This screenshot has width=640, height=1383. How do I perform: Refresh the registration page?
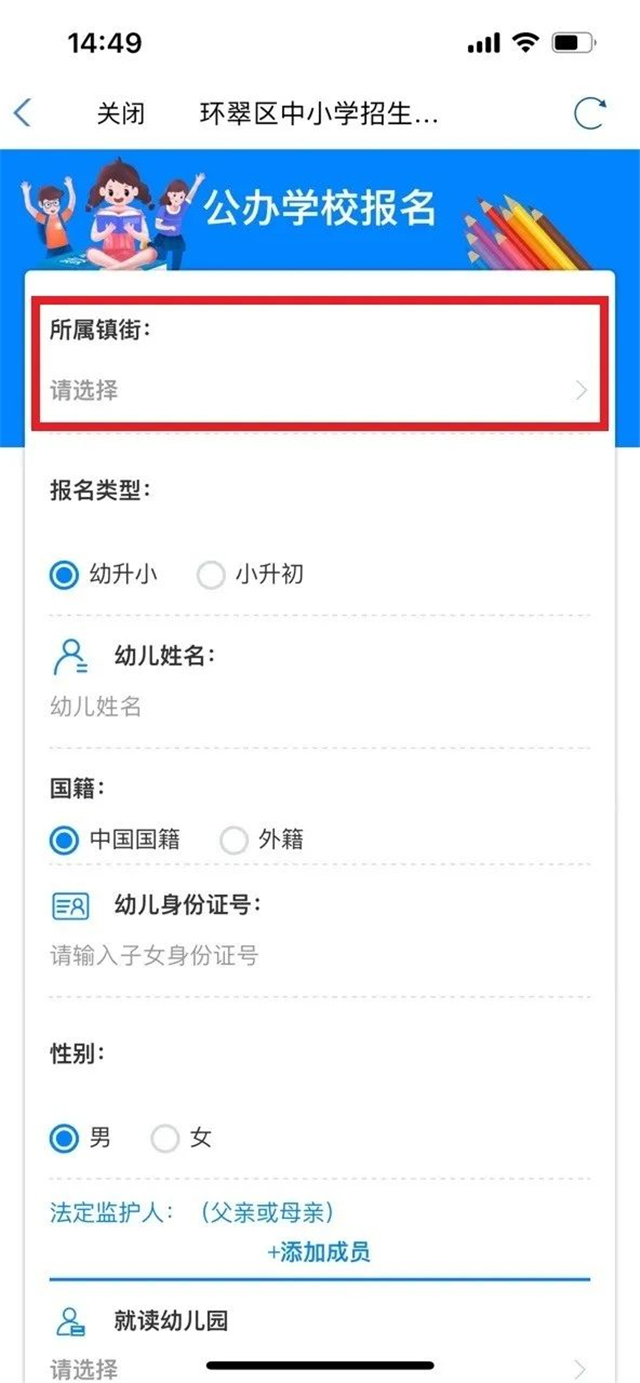click(x=589, y=113)
